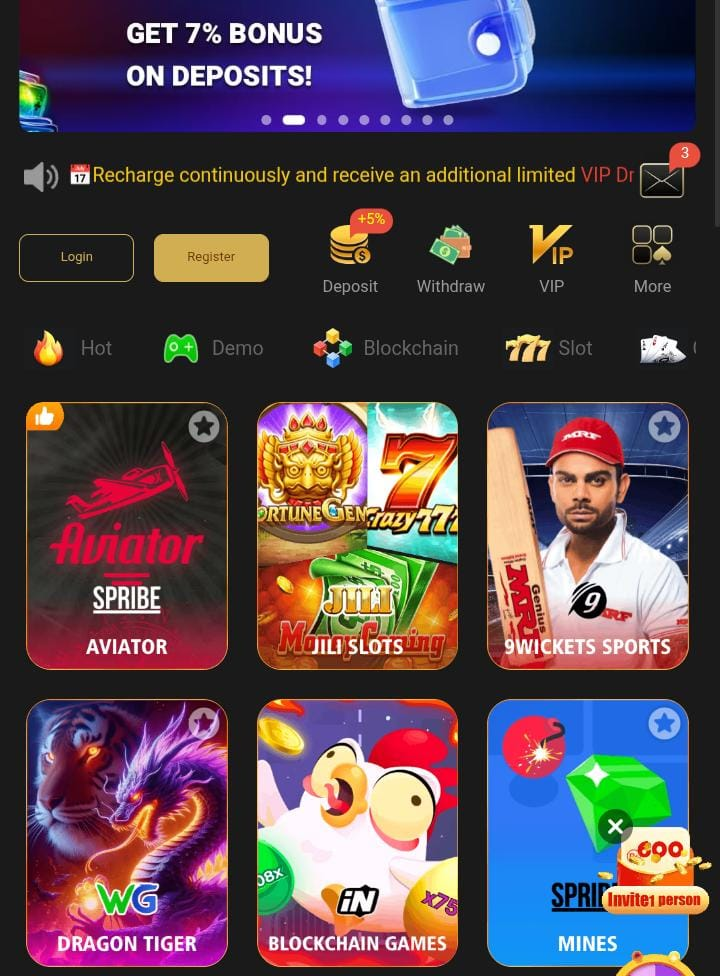
Task: Dismiss the Invite 1 person popup
Action: 616,827
